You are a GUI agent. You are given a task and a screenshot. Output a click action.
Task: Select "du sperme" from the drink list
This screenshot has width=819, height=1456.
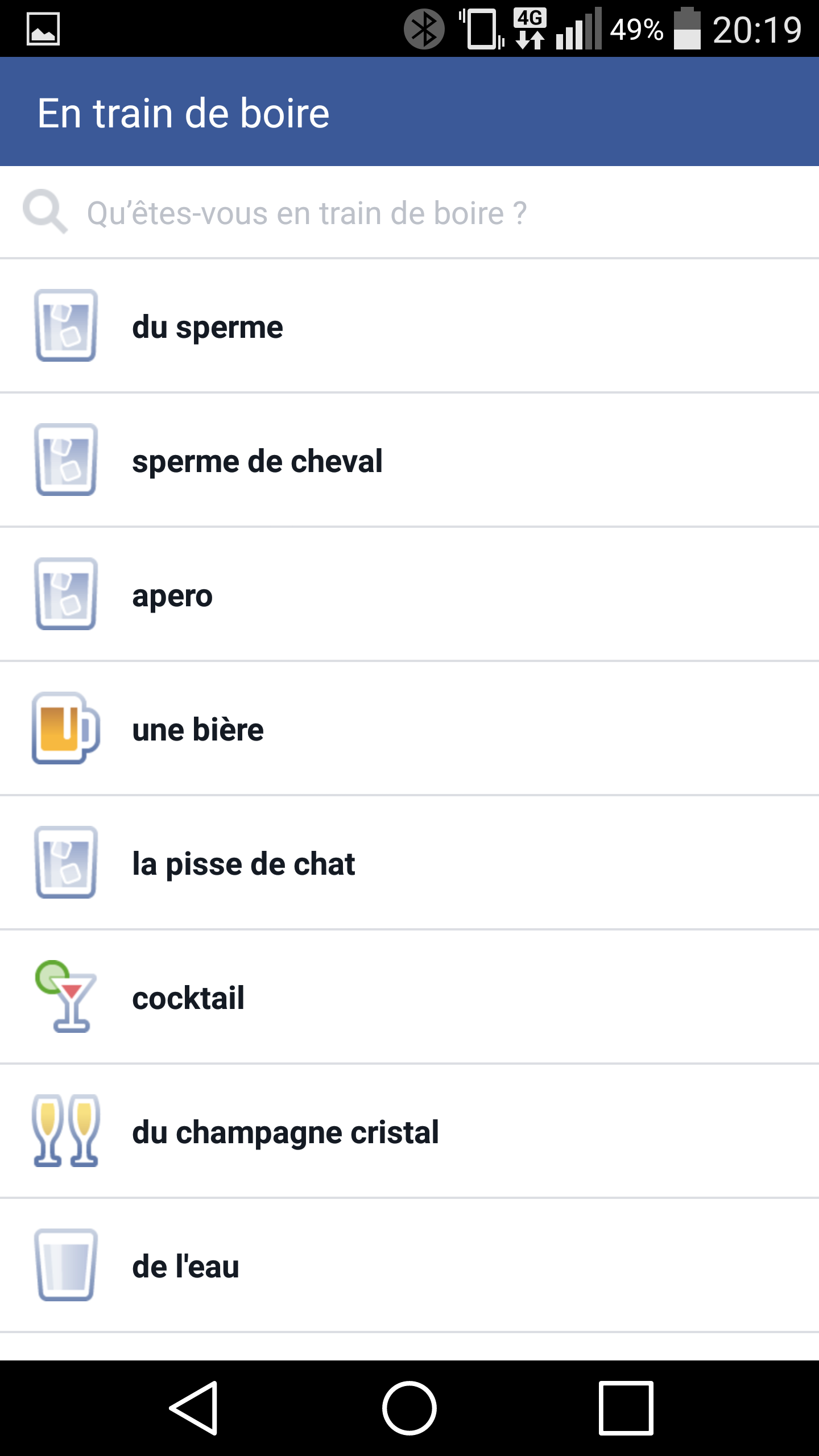(409, 326)
